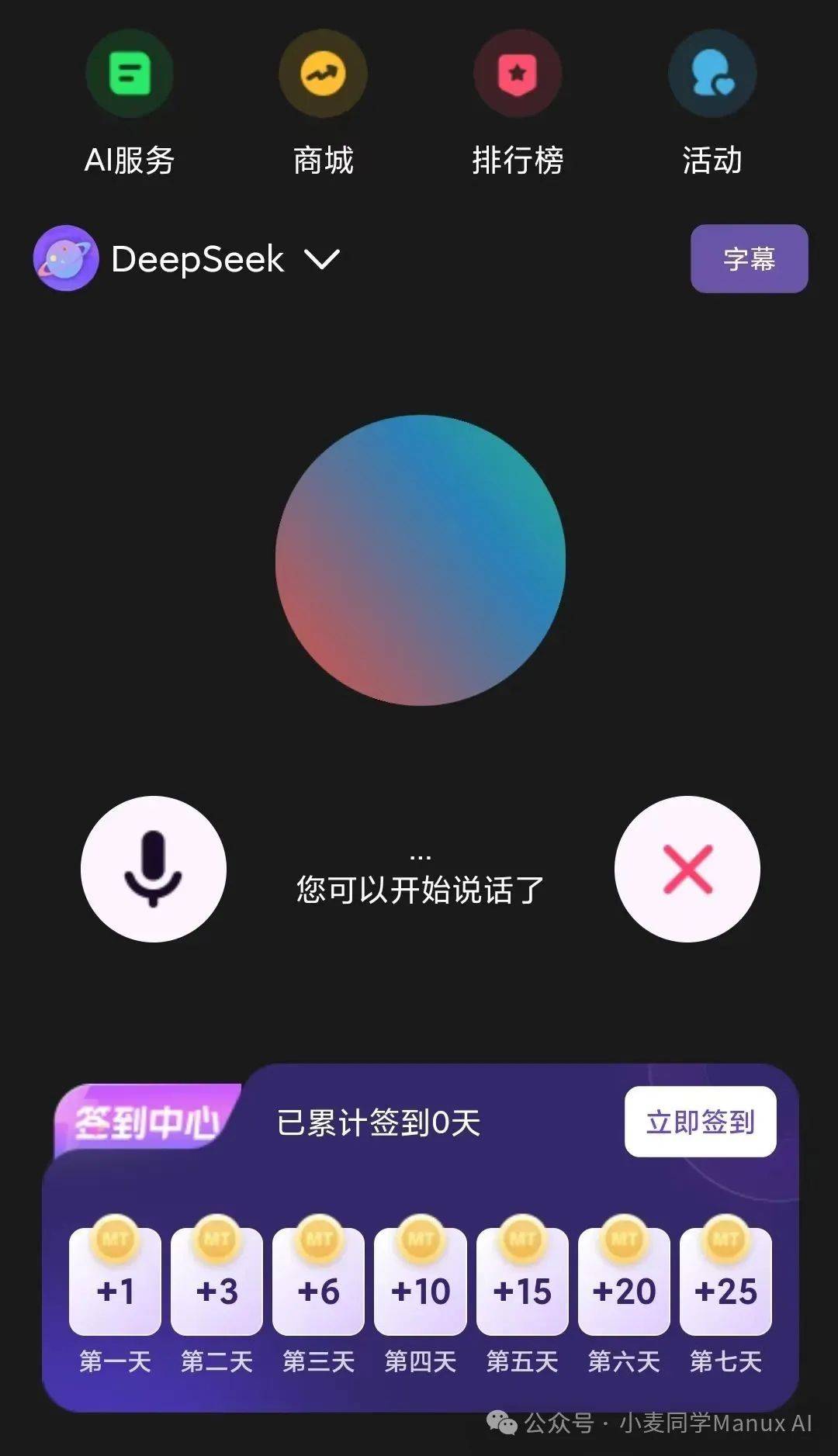The width and height of the screenshot is (838, 1456).
Task: Toggle the 字幕 subtitles button
Action: [749, 258]
